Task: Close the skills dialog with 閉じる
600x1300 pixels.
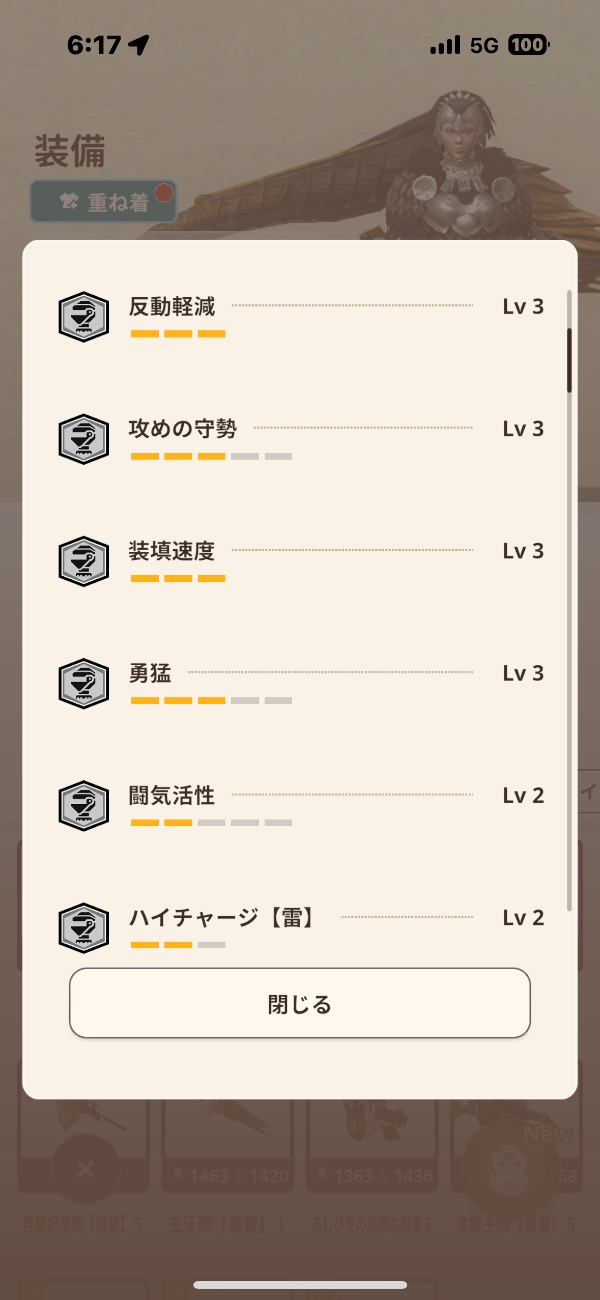Action: pyautogui.click(x=299, y=1003)
